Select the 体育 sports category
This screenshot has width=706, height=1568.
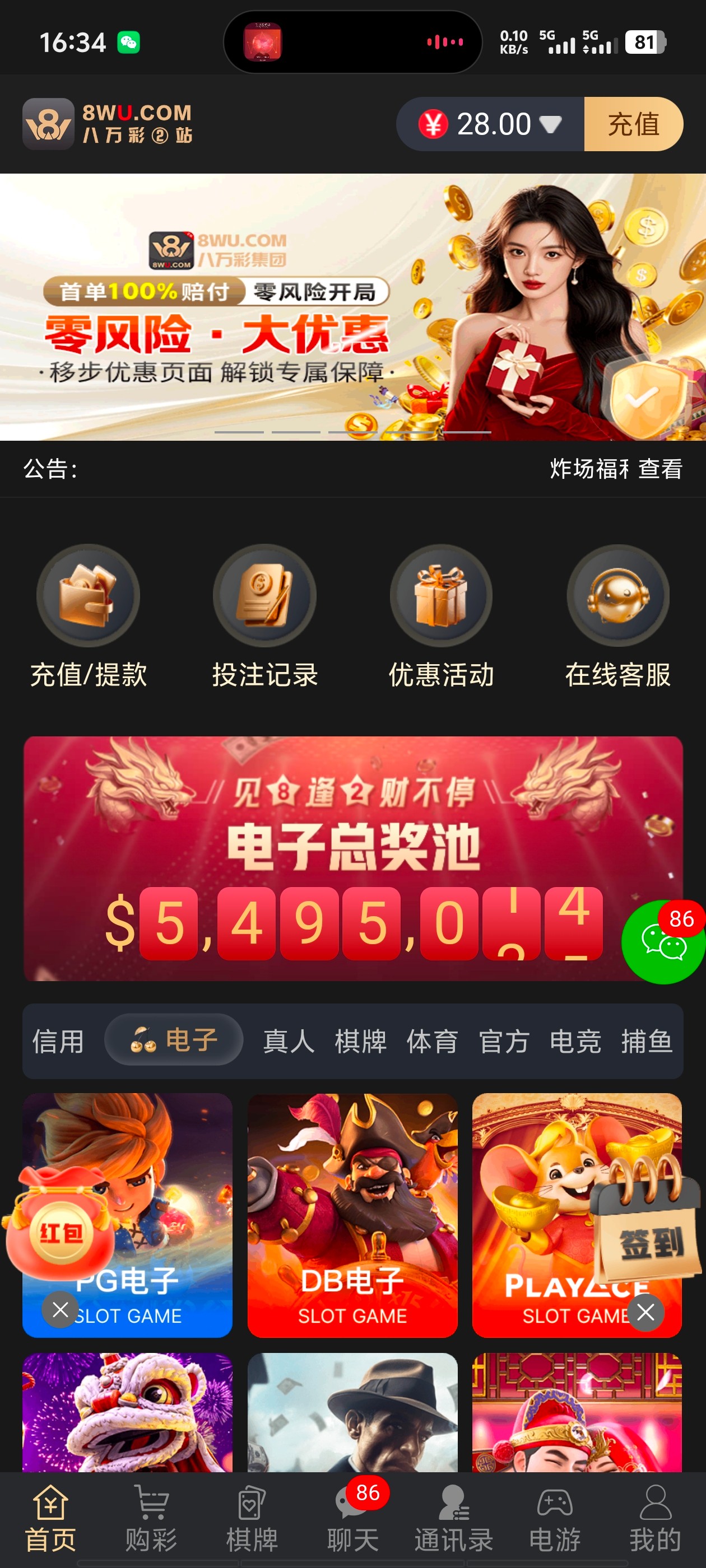pyautogui.click(x=432, y=1041)
